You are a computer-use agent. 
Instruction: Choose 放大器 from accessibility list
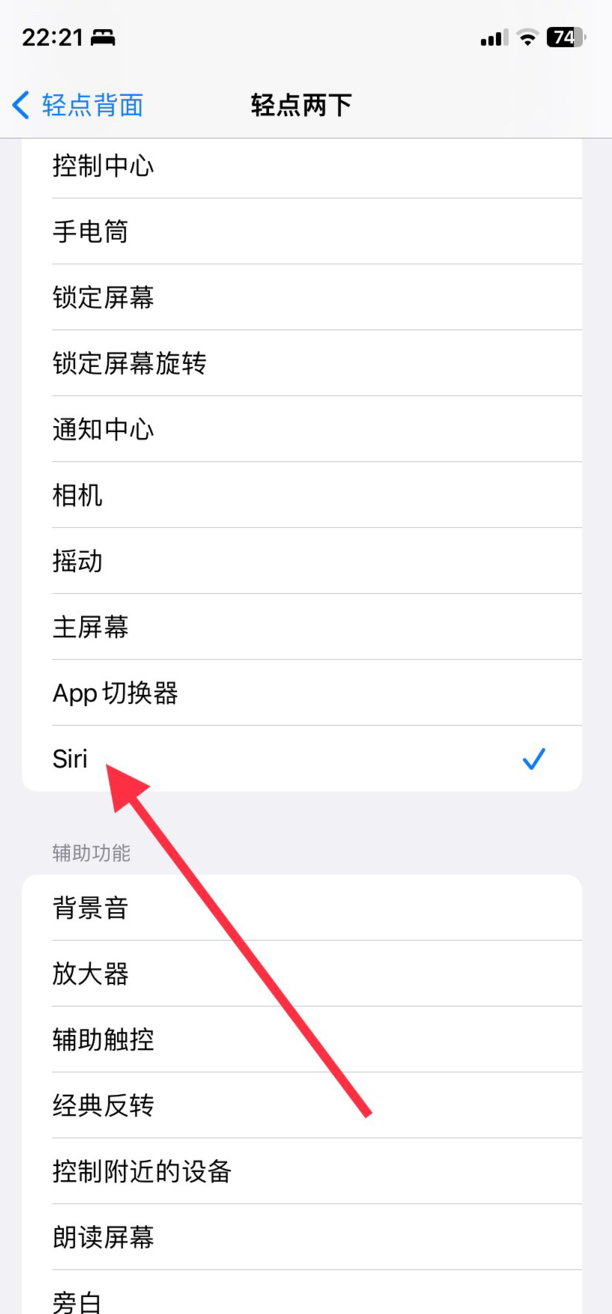(300, 974)
